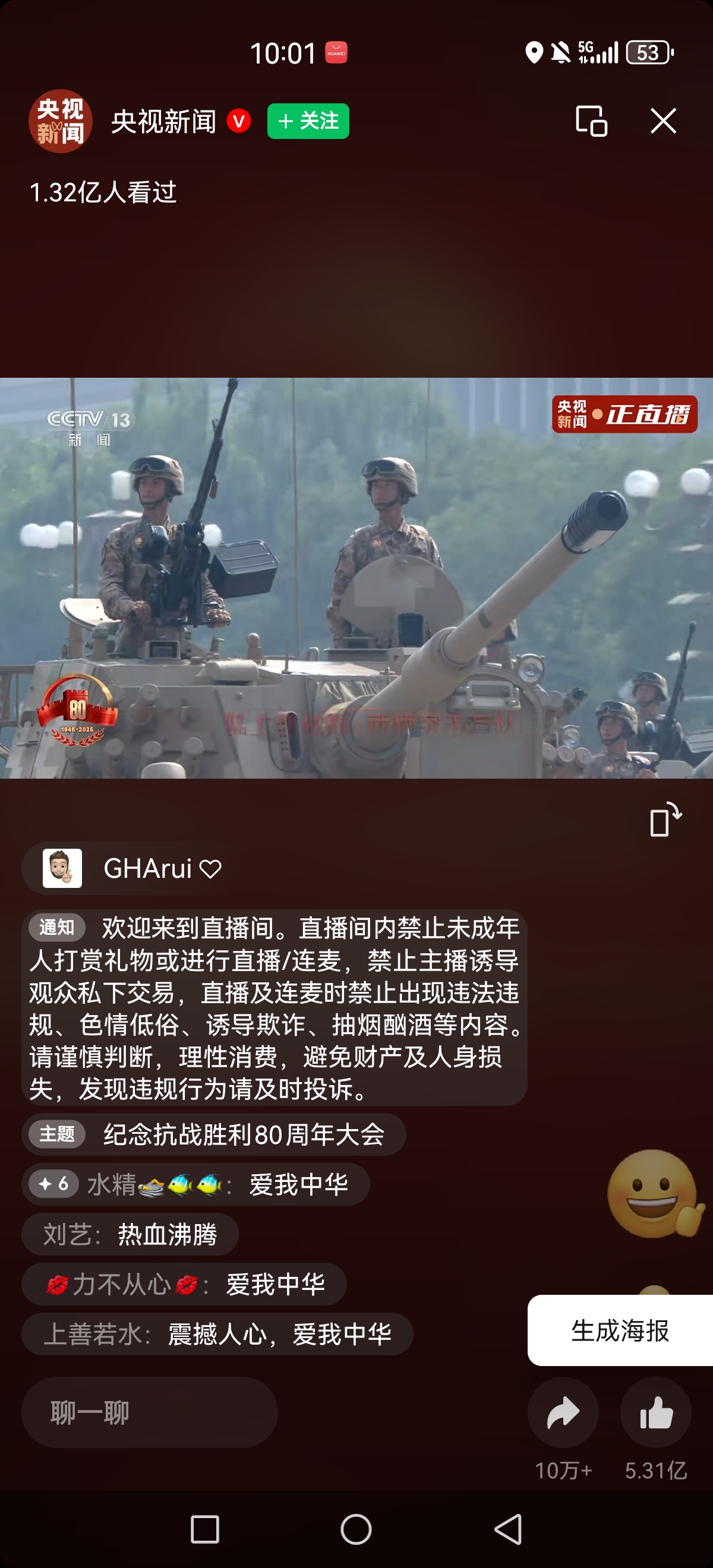
Task: Follow 央视新闻 with the 关注 button
Action: pyautogui.click(x=308, y=121)
